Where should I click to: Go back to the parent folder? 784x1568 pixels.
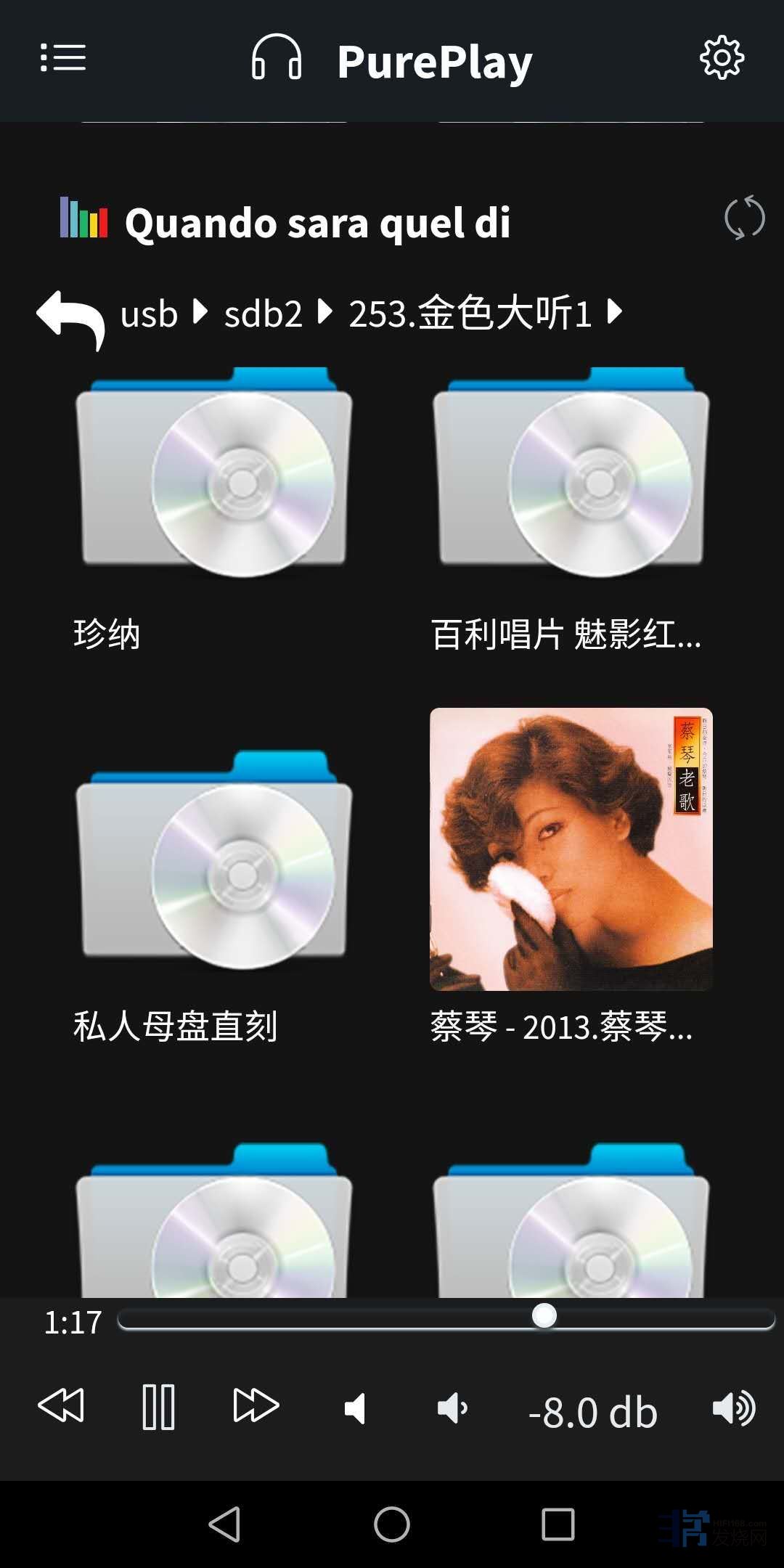click(70, 318)
